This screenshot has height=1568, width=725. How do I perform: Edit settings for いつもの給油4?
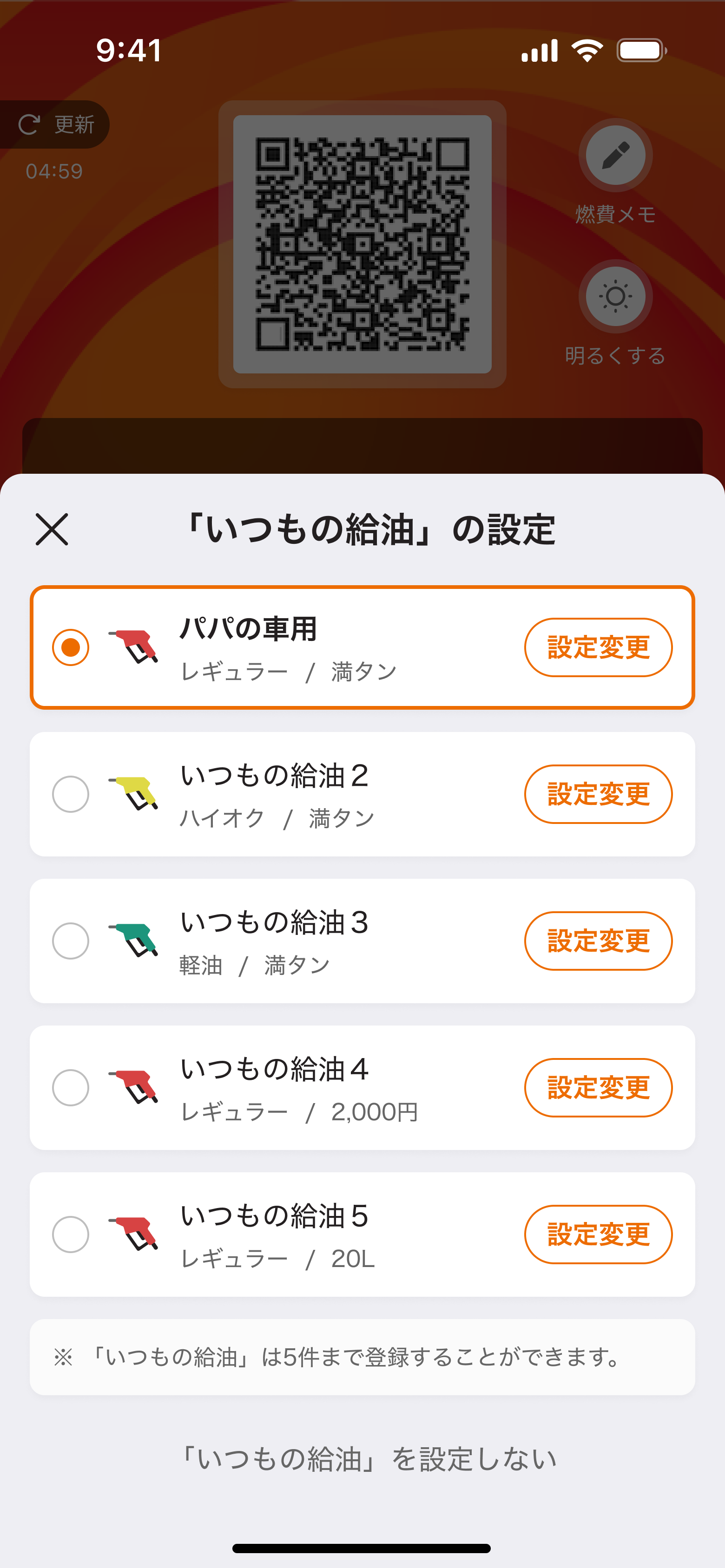[598, 1087]
